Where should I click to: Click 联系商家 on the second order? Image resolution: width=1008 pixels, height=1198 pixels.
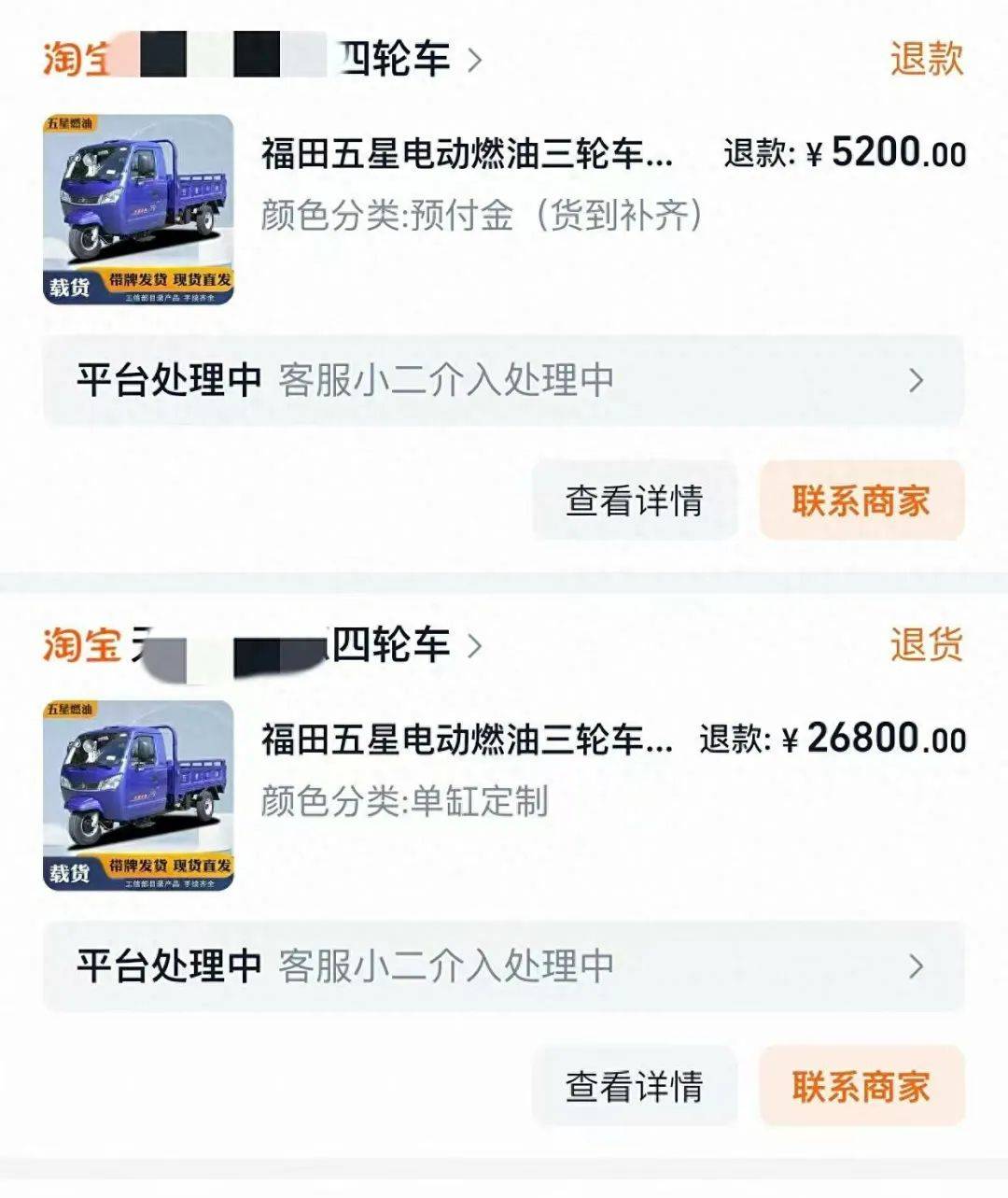point(860,1087)
